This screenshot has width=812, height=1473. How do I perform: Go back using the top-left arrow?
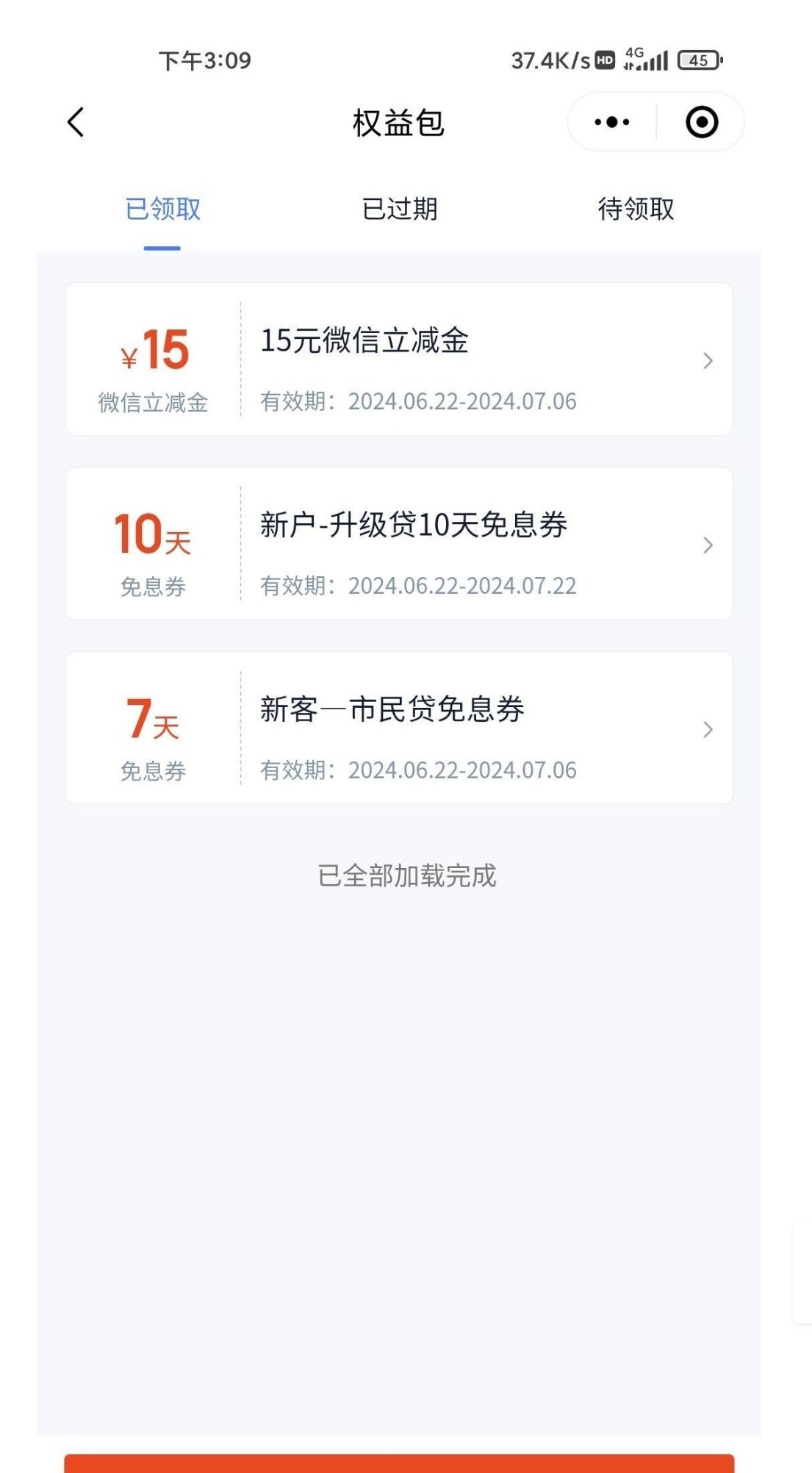point(76,122)
